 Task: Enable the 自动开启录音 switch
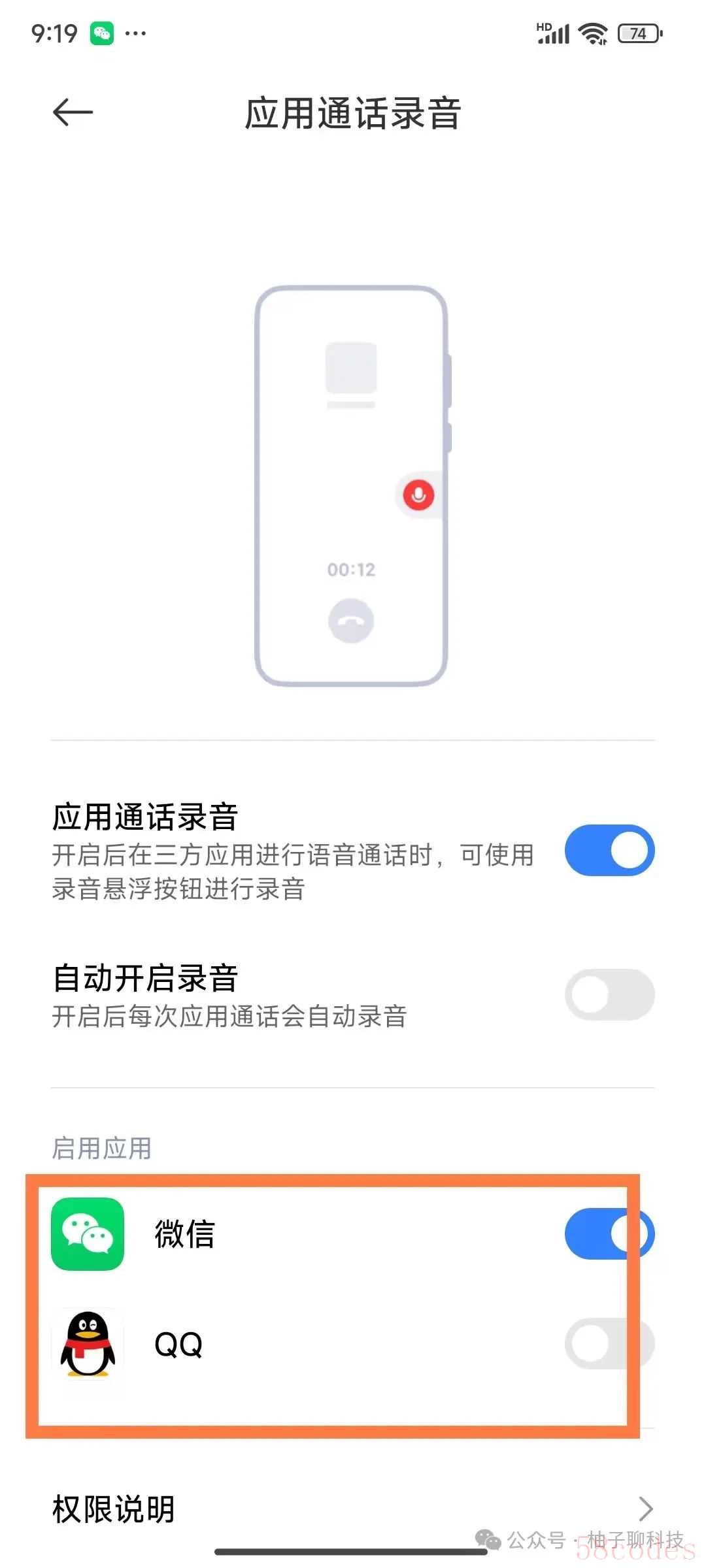click(609, 994)
